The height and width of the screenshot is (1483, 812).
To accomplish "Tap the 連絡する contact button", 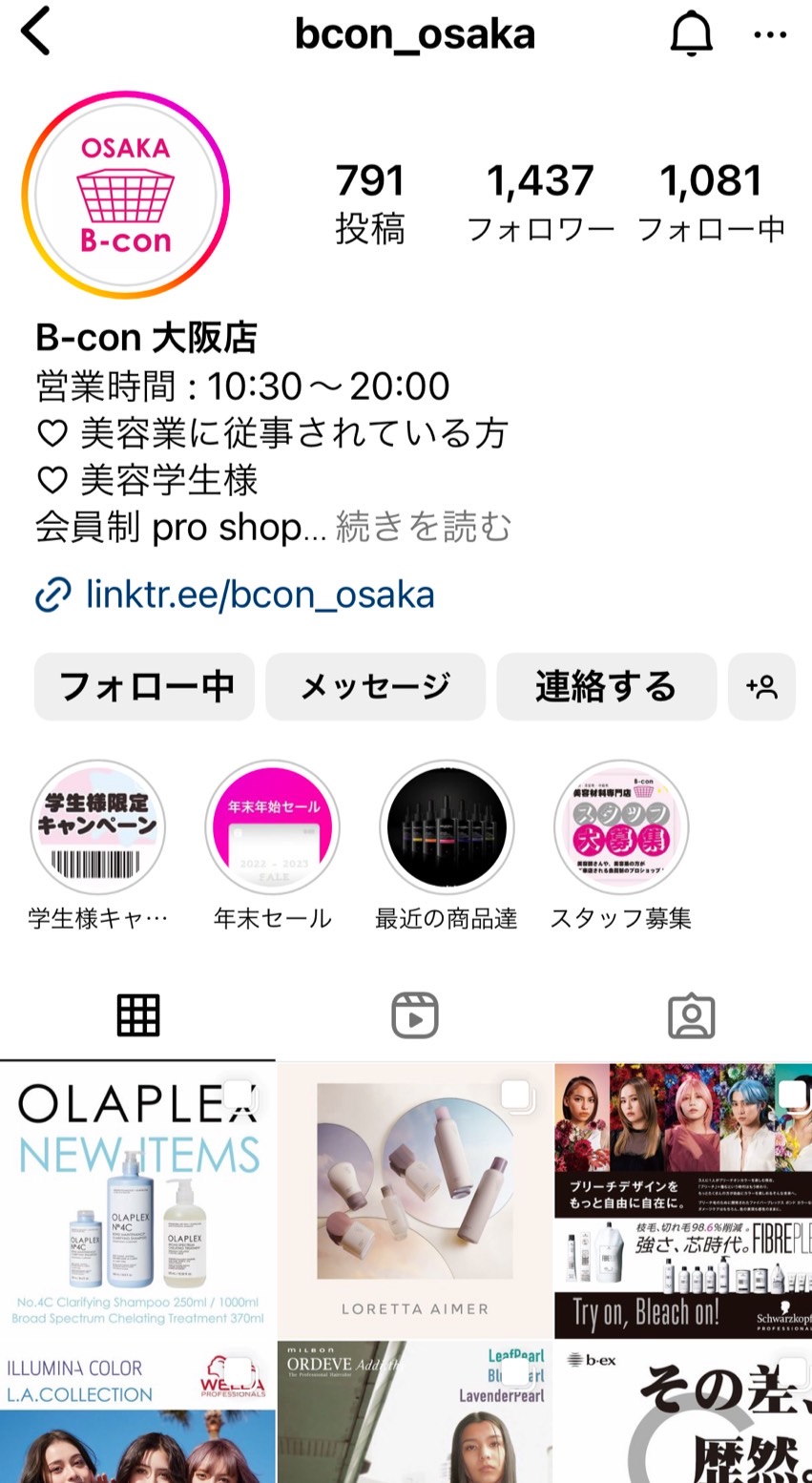I will tap(606, 686).
